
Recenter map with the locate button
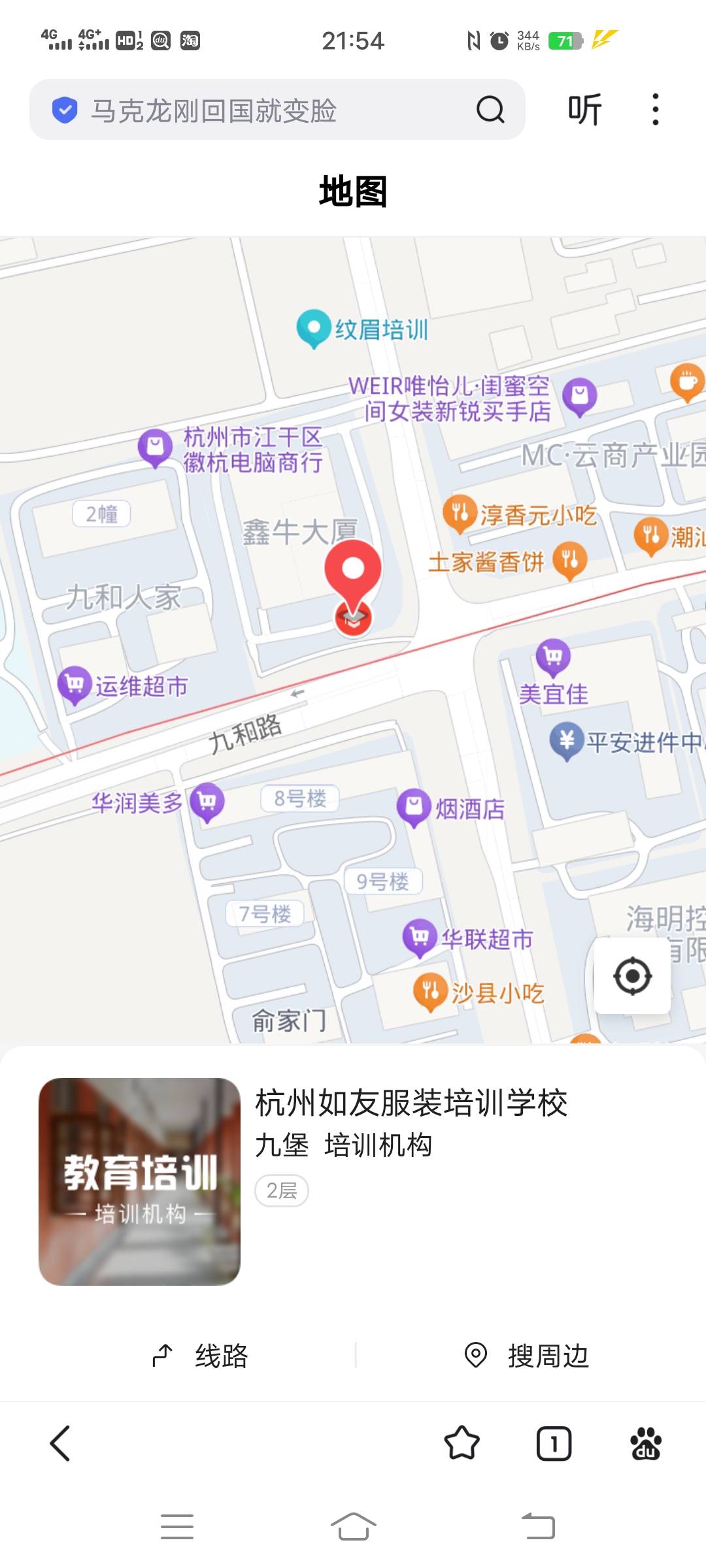pos(632,976)
